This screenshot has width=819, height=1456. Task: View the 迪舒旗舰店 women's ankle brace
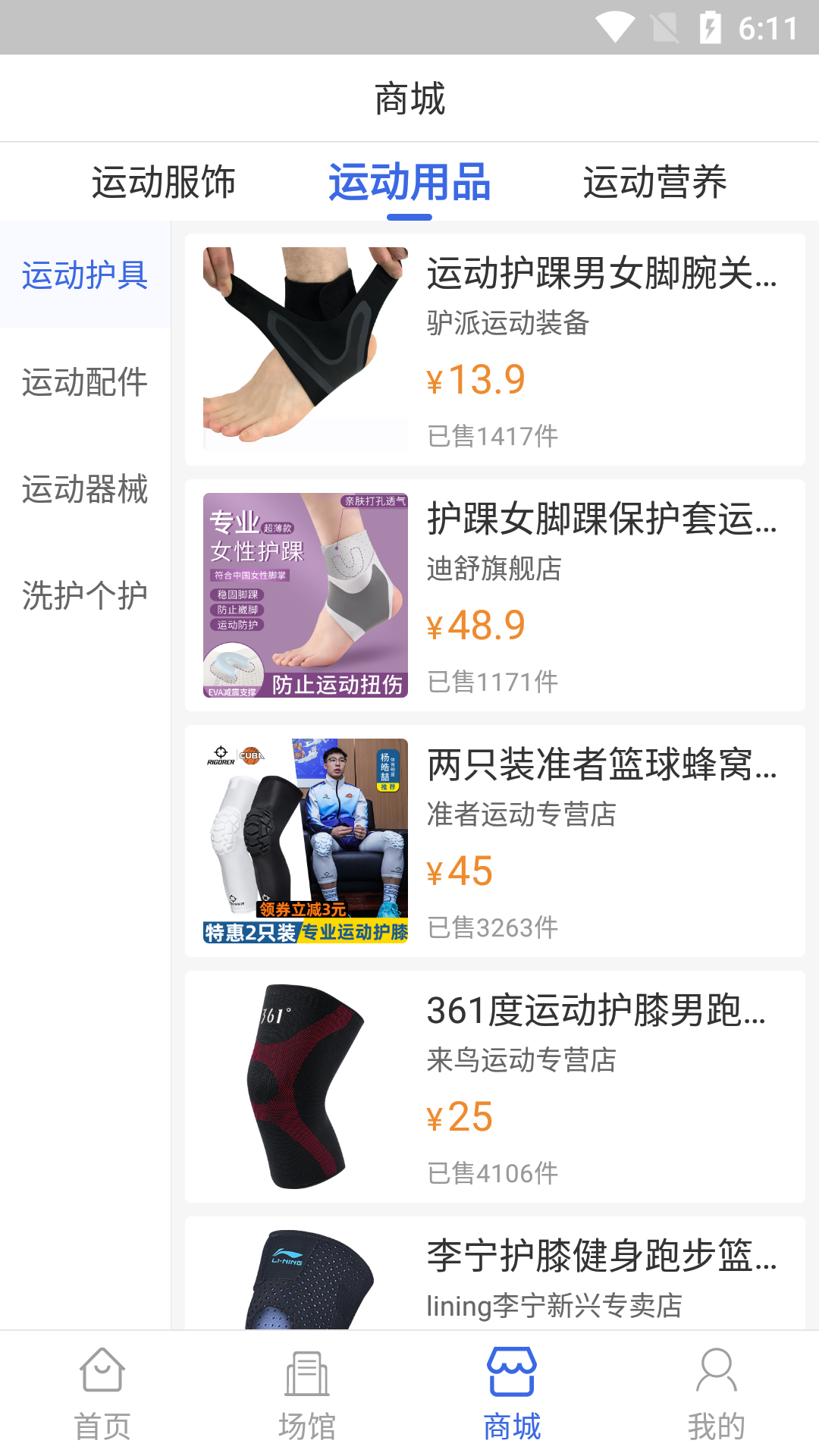tap(494, 595)
